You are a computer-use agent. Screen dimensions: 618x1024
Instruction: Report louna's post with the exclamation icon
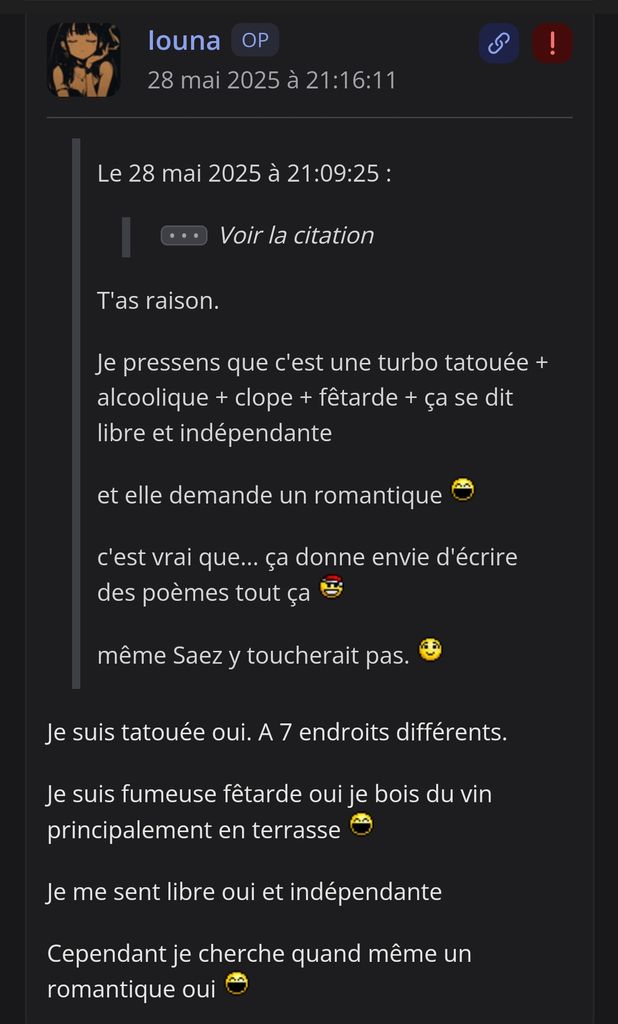[551, 44]
